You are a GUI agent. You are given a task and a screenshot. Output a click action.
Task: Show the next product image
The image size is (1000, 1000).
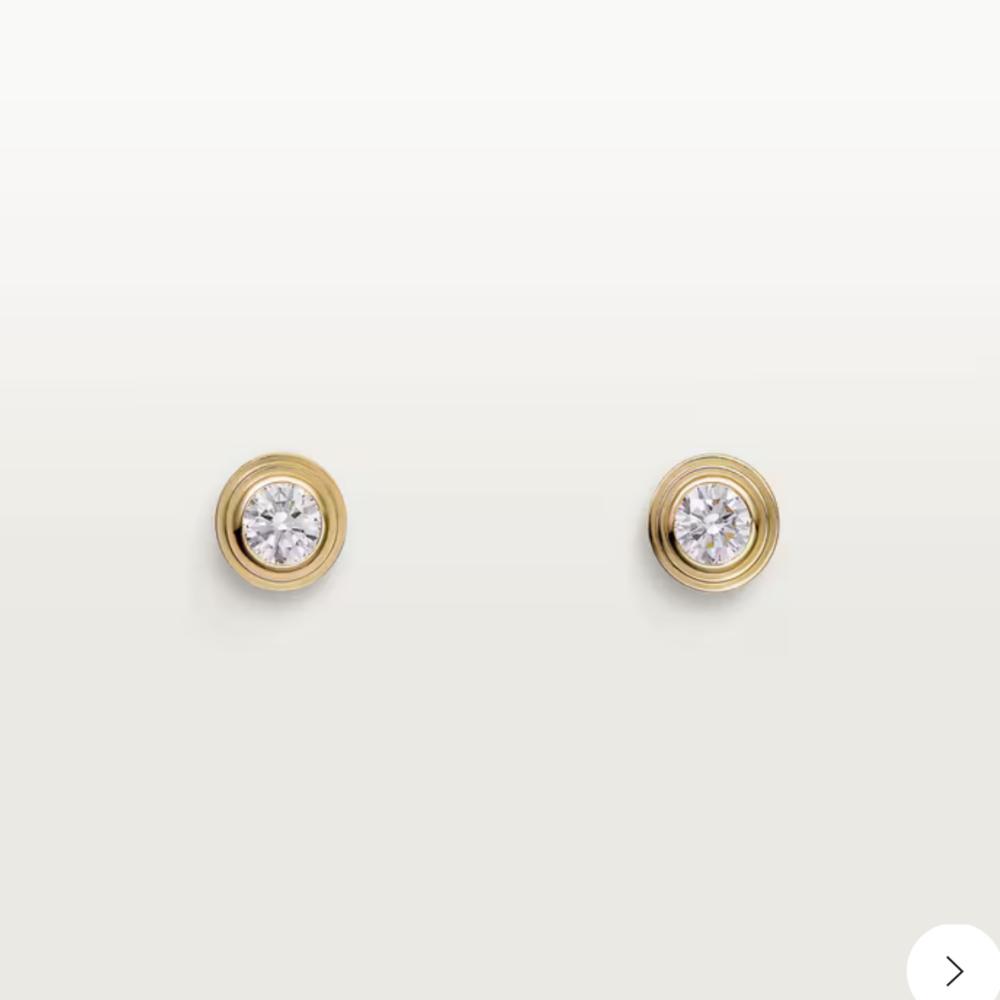(x=954, y=969)
